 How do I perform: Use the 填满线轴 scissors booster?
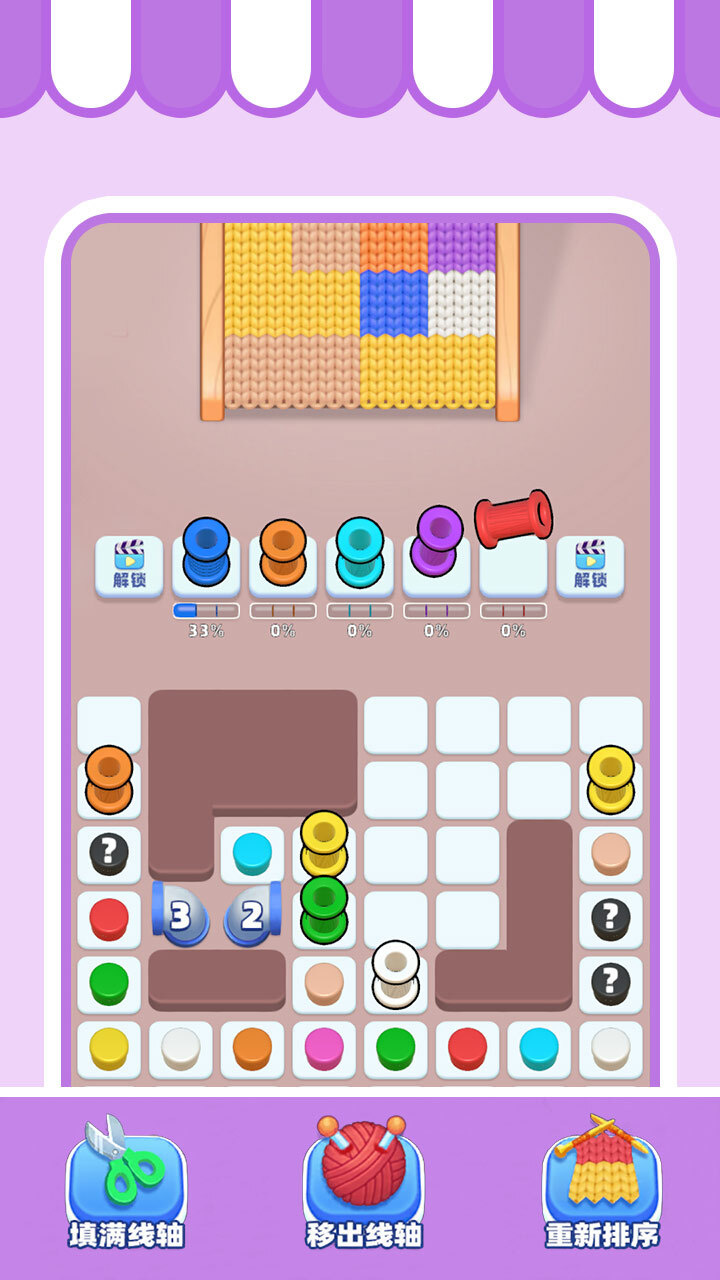click(x=126, y=1186)
